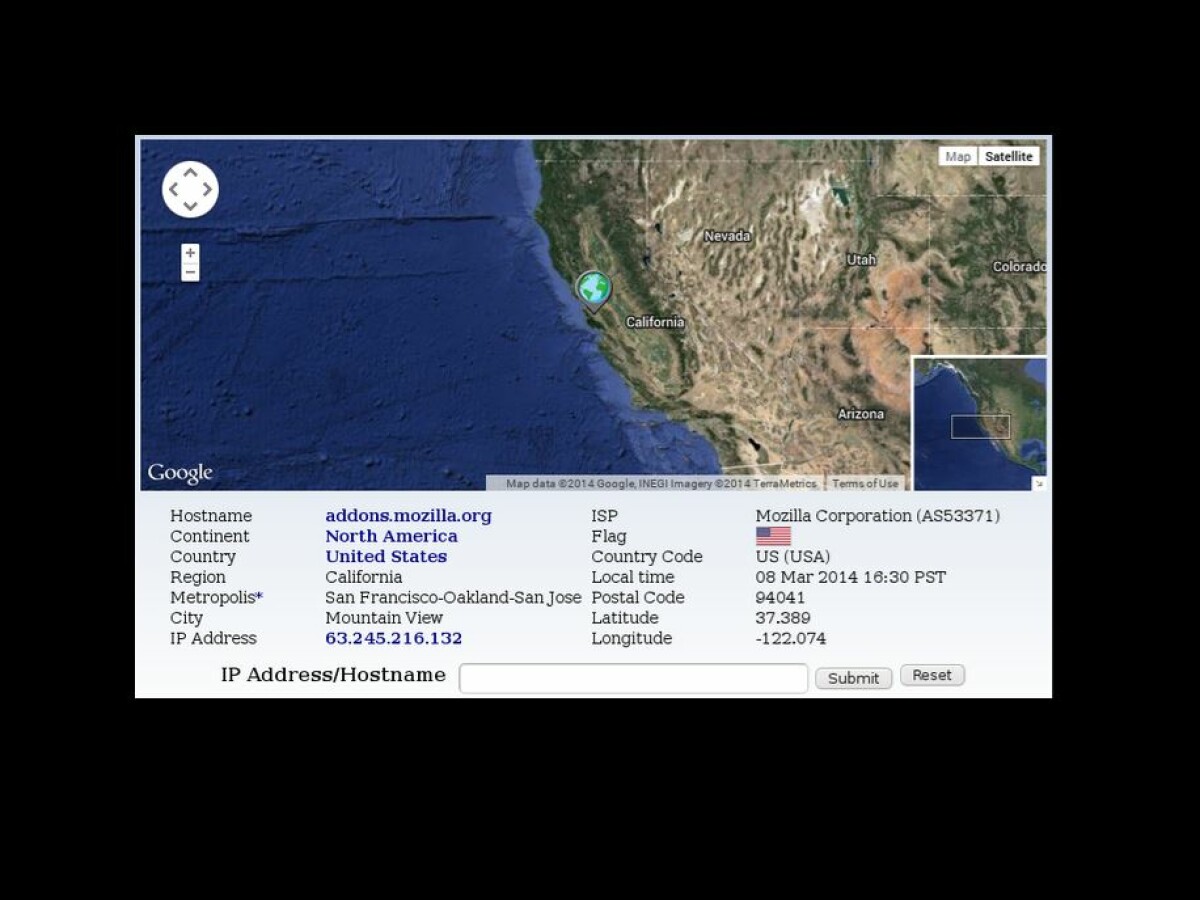Screen dimensions: 1200x900
Task: Open the United States link
Action: (386, 557)
